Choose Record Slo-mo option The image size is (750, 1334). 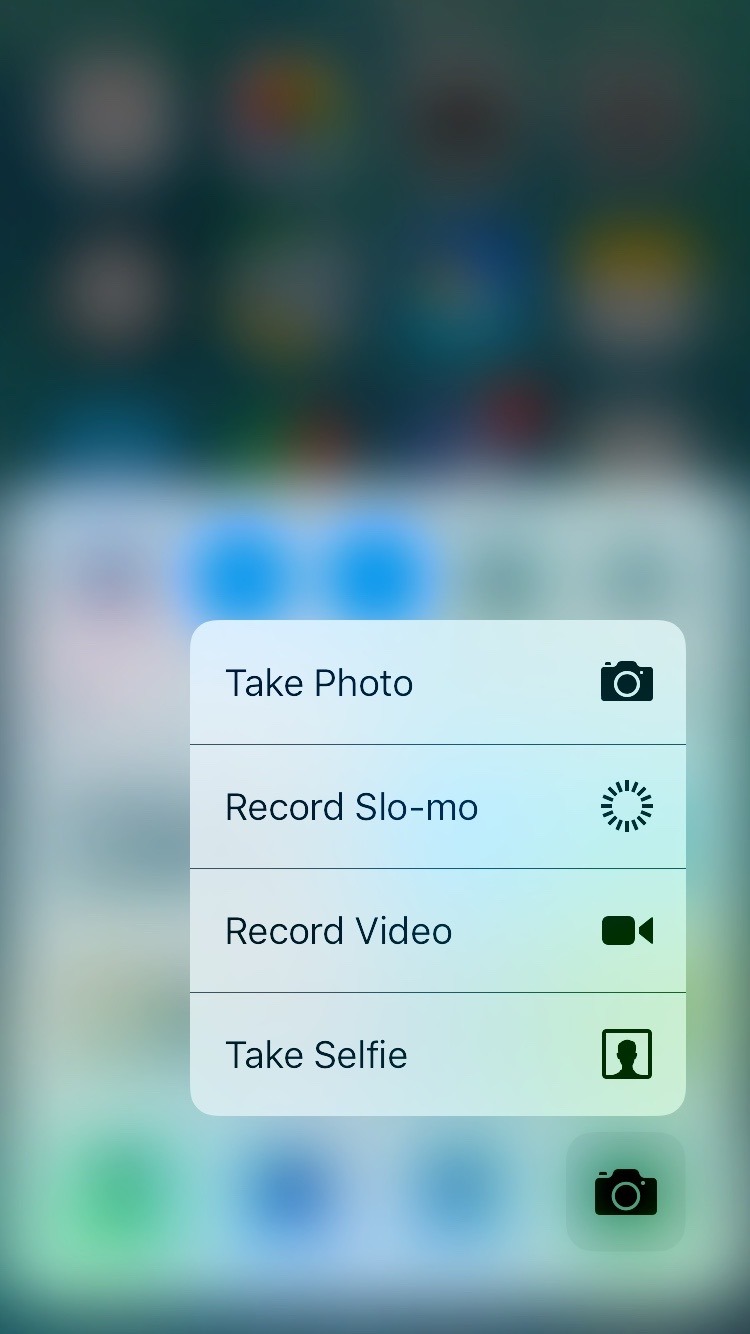[x=437, y=807]
